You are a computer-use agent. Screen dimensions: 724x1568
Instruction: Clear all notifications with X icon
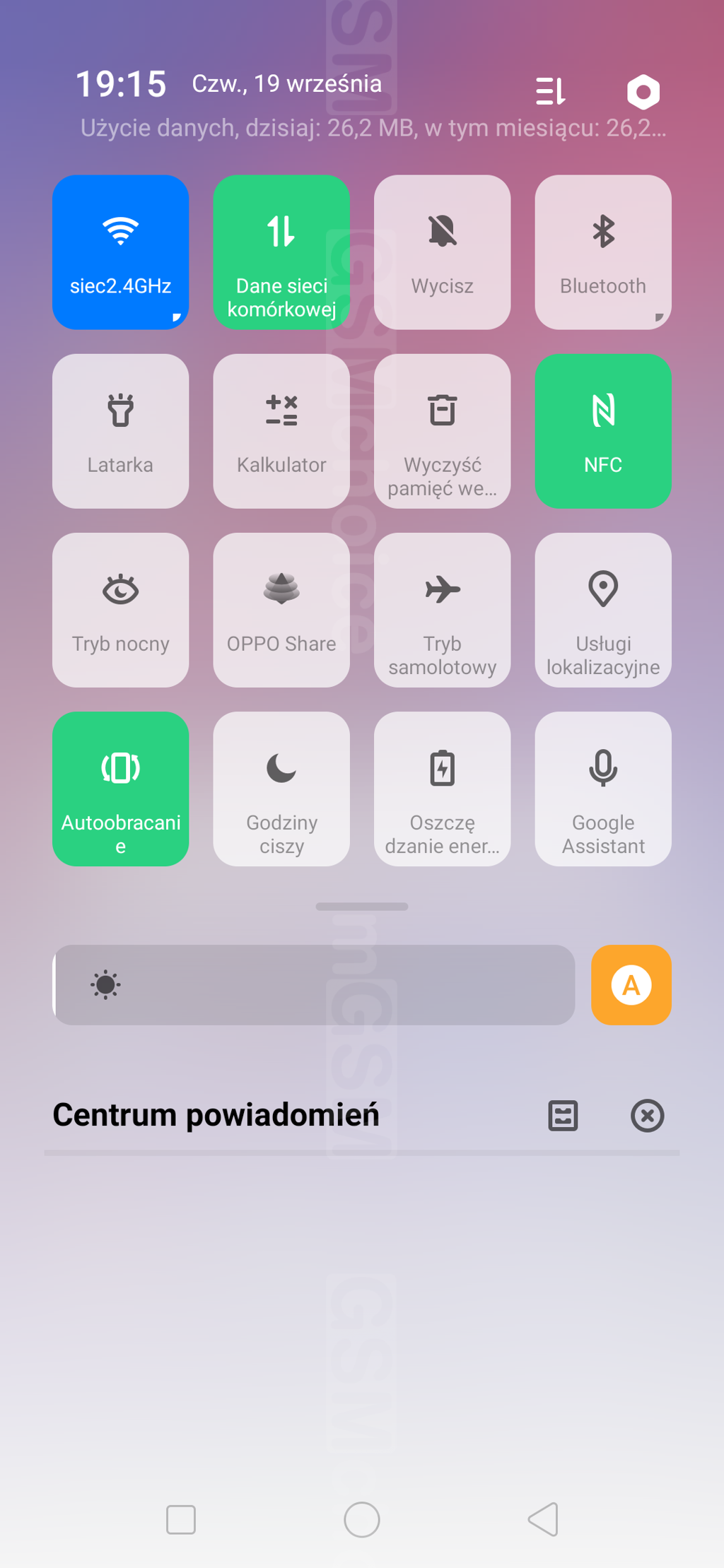[x=647, y=1116]
